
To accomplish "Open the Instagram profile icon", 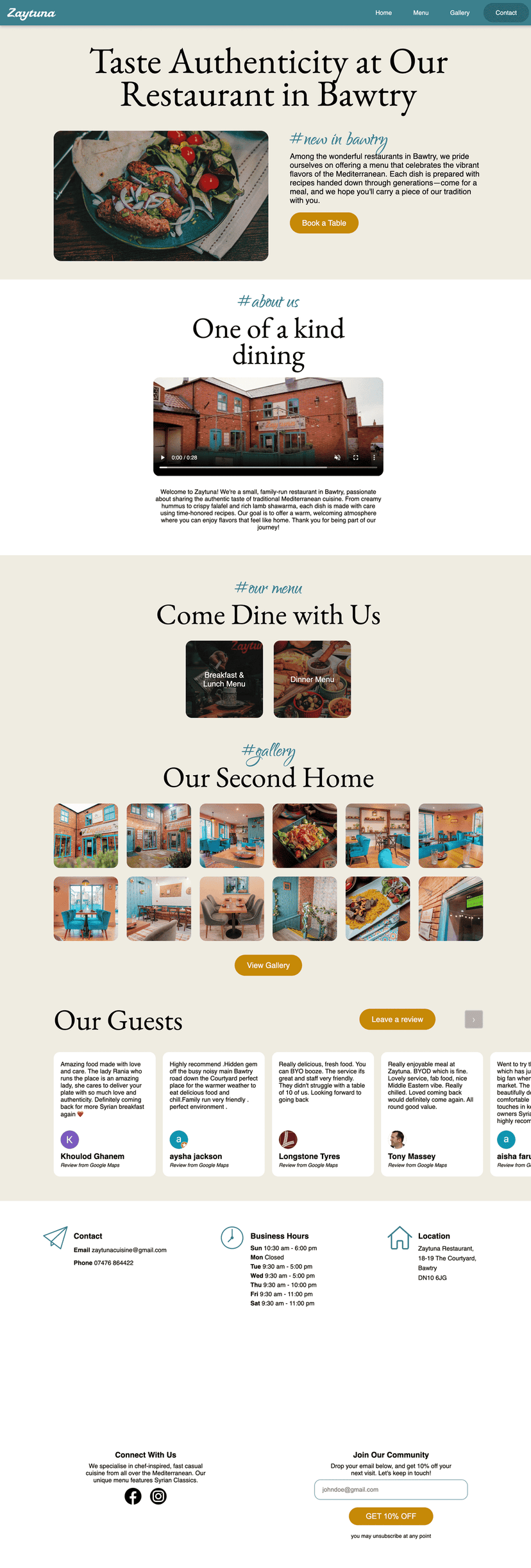I will click(158, 1496).
